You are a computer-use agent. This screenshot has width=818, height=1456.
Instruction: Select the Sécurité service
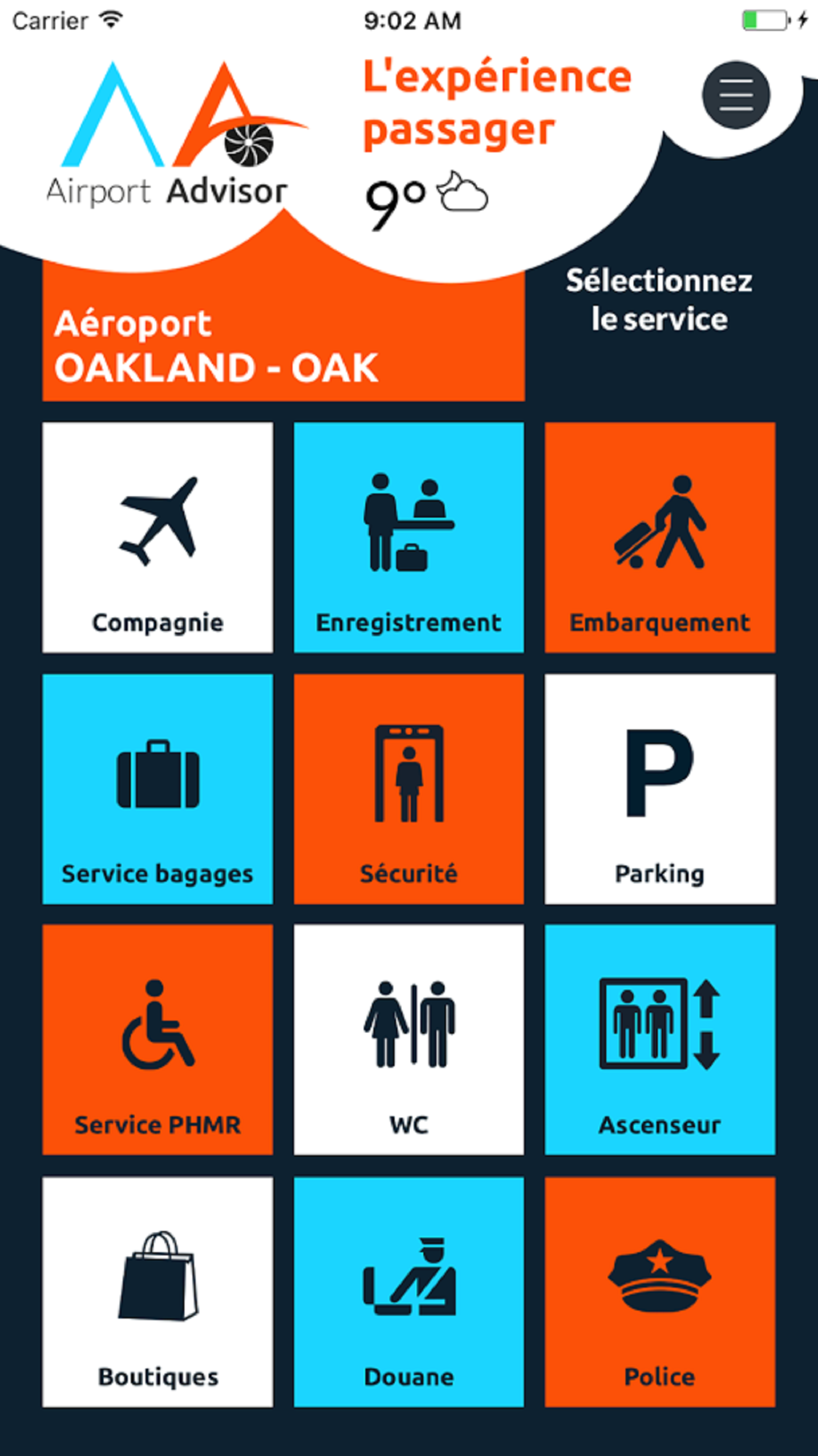(x=408, y=789)
